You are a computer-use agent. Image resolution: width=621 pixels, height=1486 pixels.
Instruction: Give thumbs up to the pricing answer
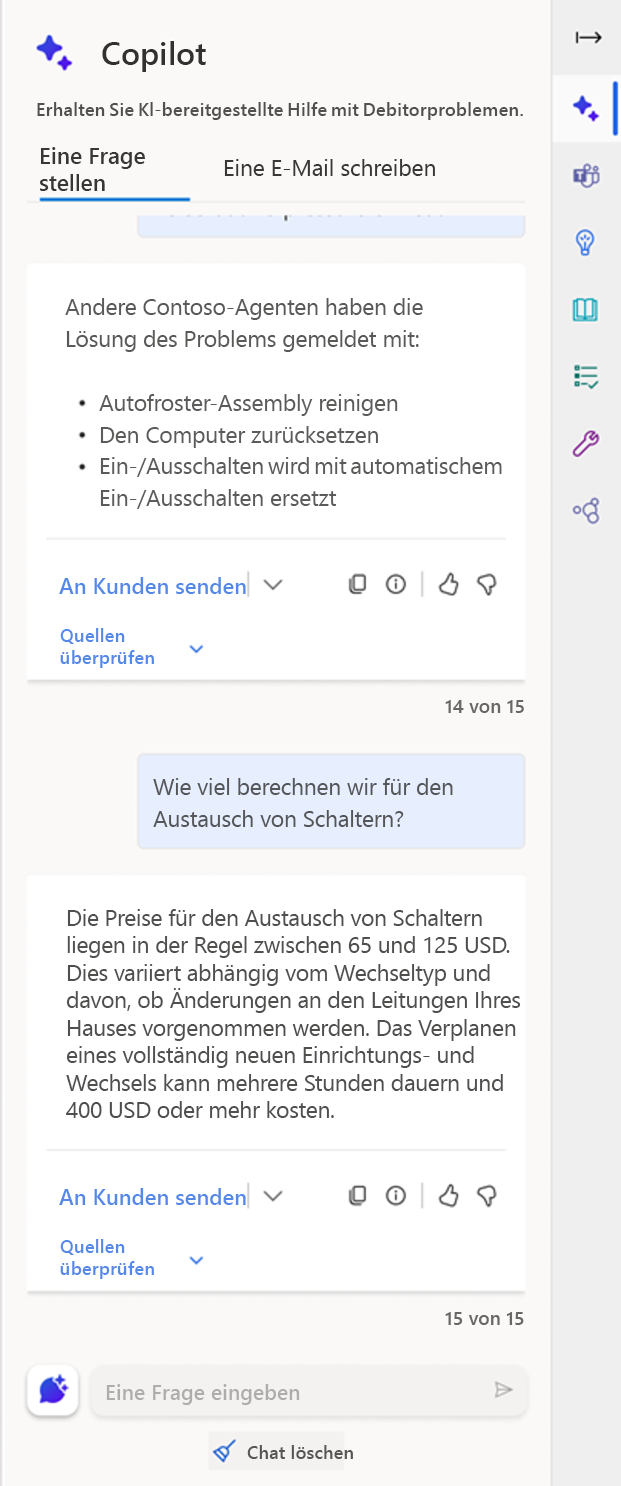449,1196
